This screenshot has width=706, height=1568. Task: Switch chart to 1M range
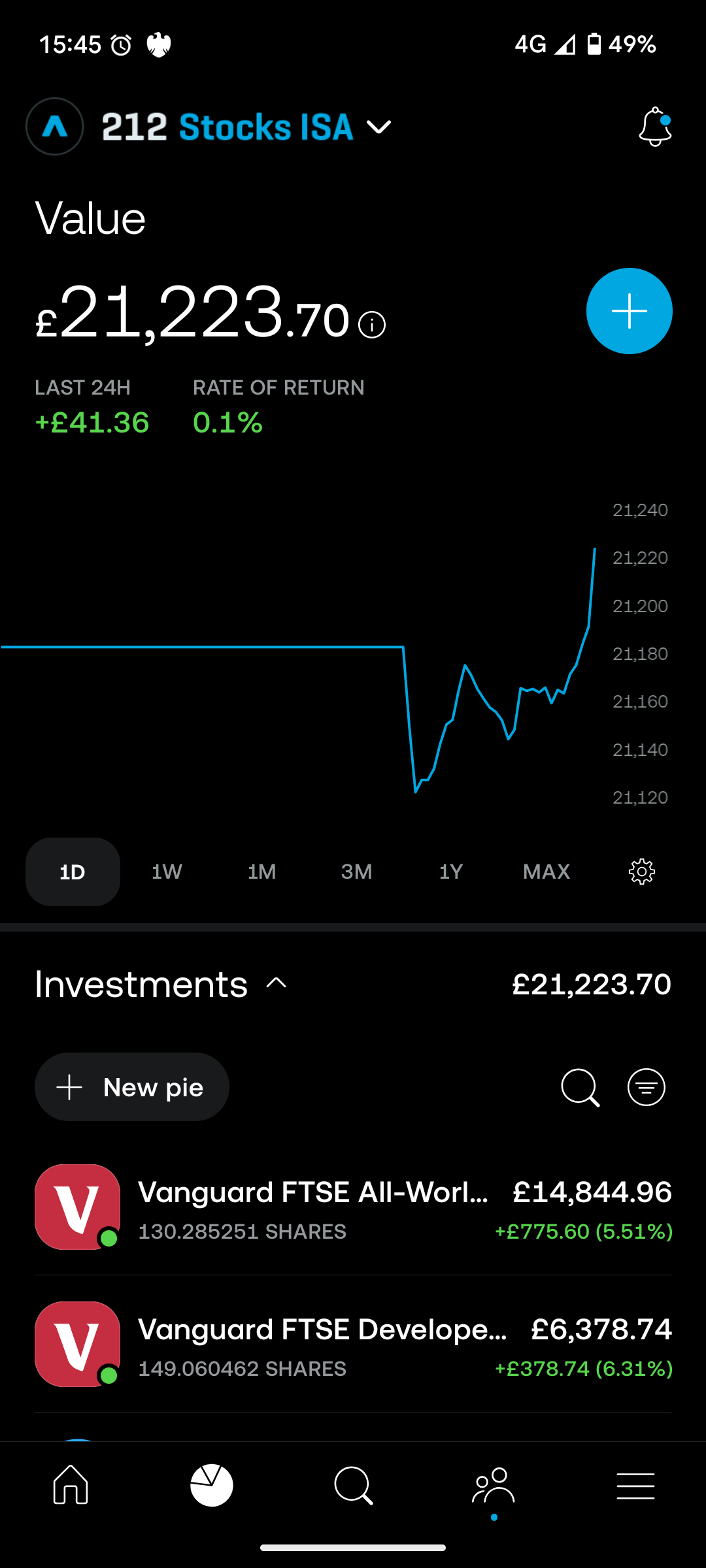[261, 872]
